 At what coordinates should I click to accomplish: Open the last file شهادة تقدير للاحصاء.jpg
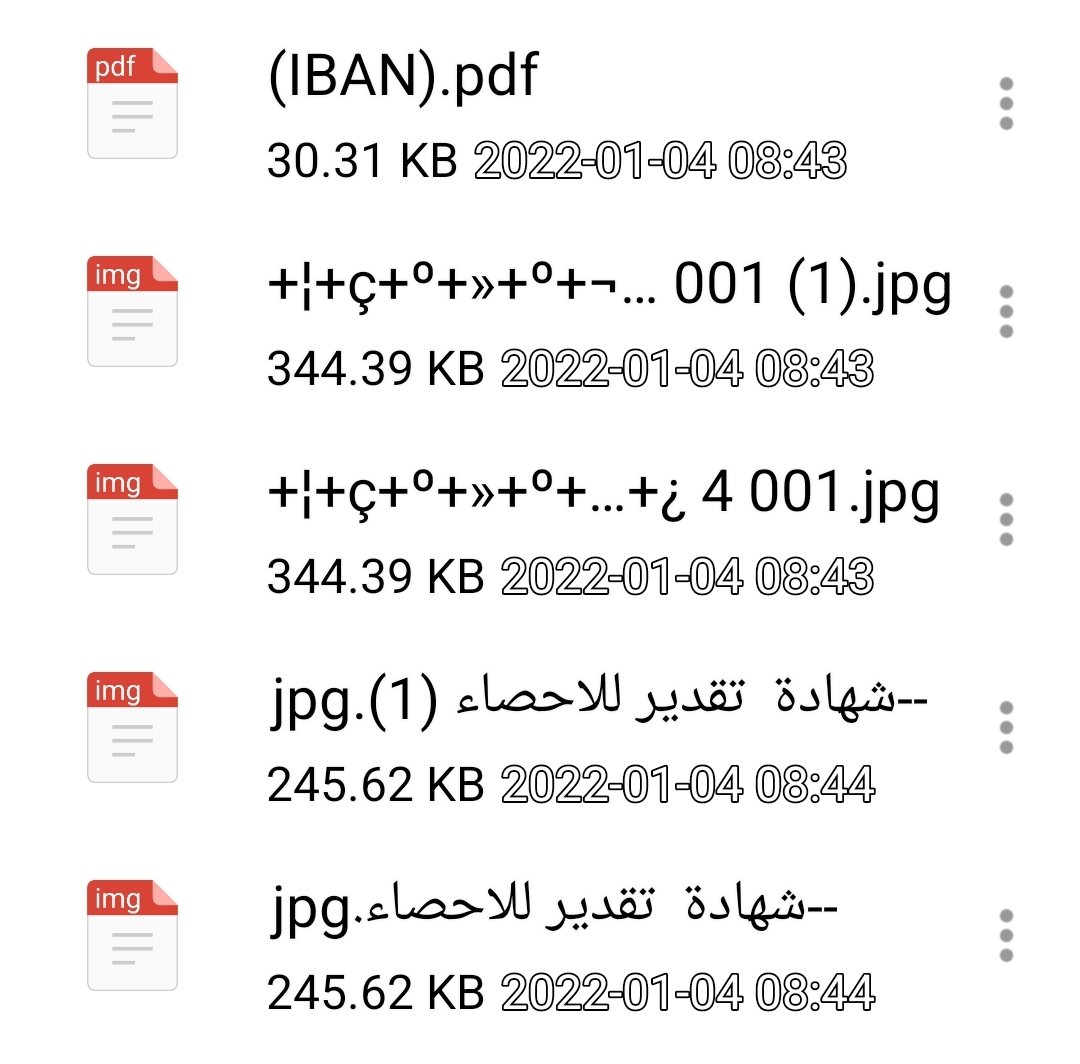[553, 911]
